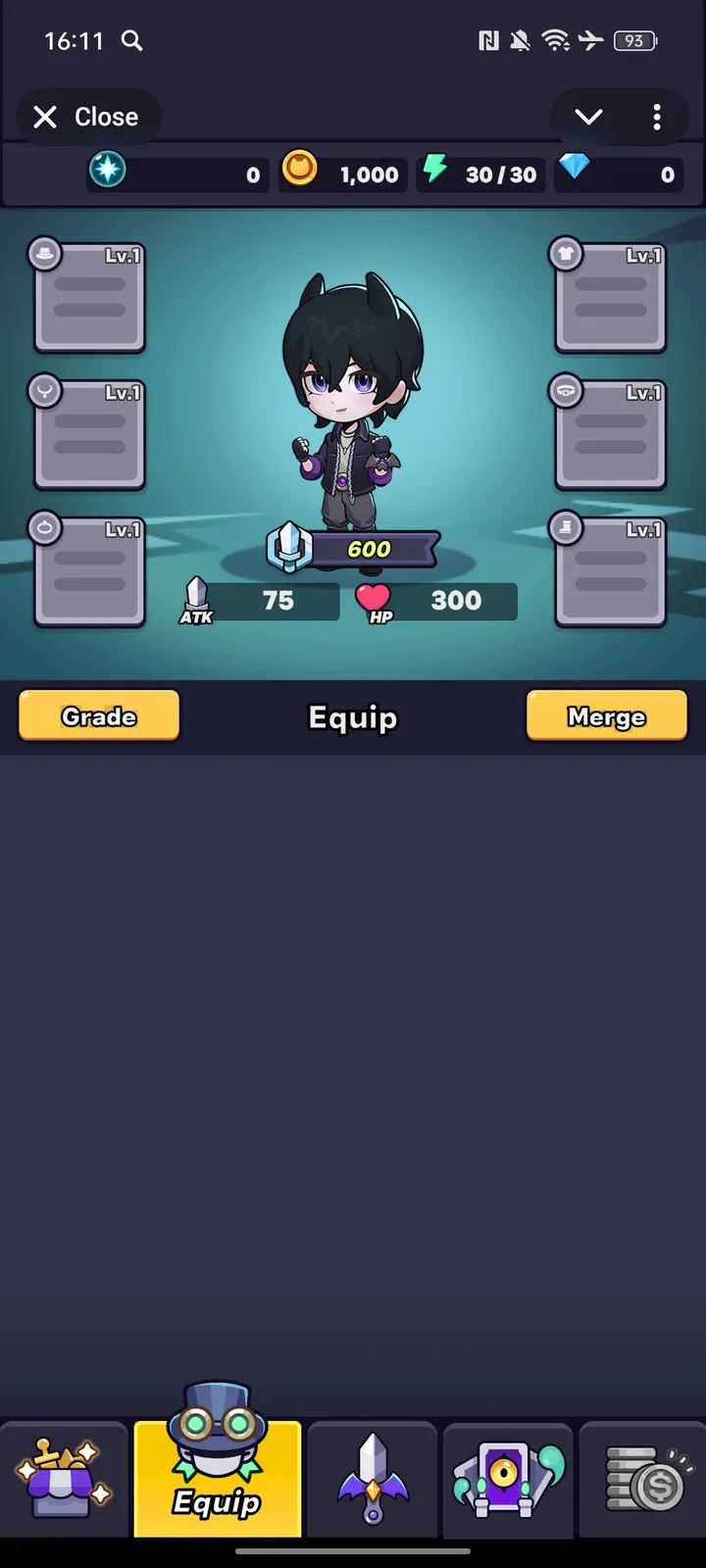Viewport: 706px width, 1568px height.
Task: Close the game window
Action: [87, 117]
